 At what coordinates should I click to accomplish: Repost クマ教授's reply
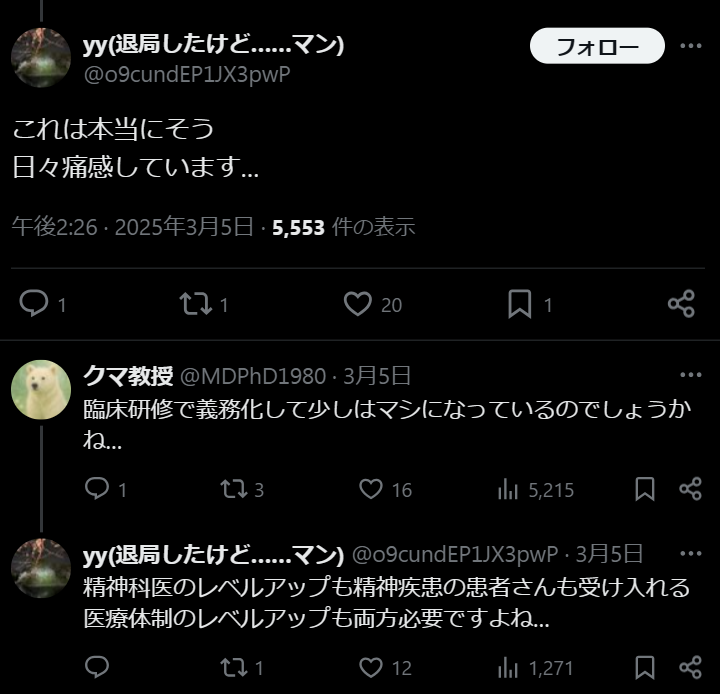pyautogui.click(x=233, y=489)
